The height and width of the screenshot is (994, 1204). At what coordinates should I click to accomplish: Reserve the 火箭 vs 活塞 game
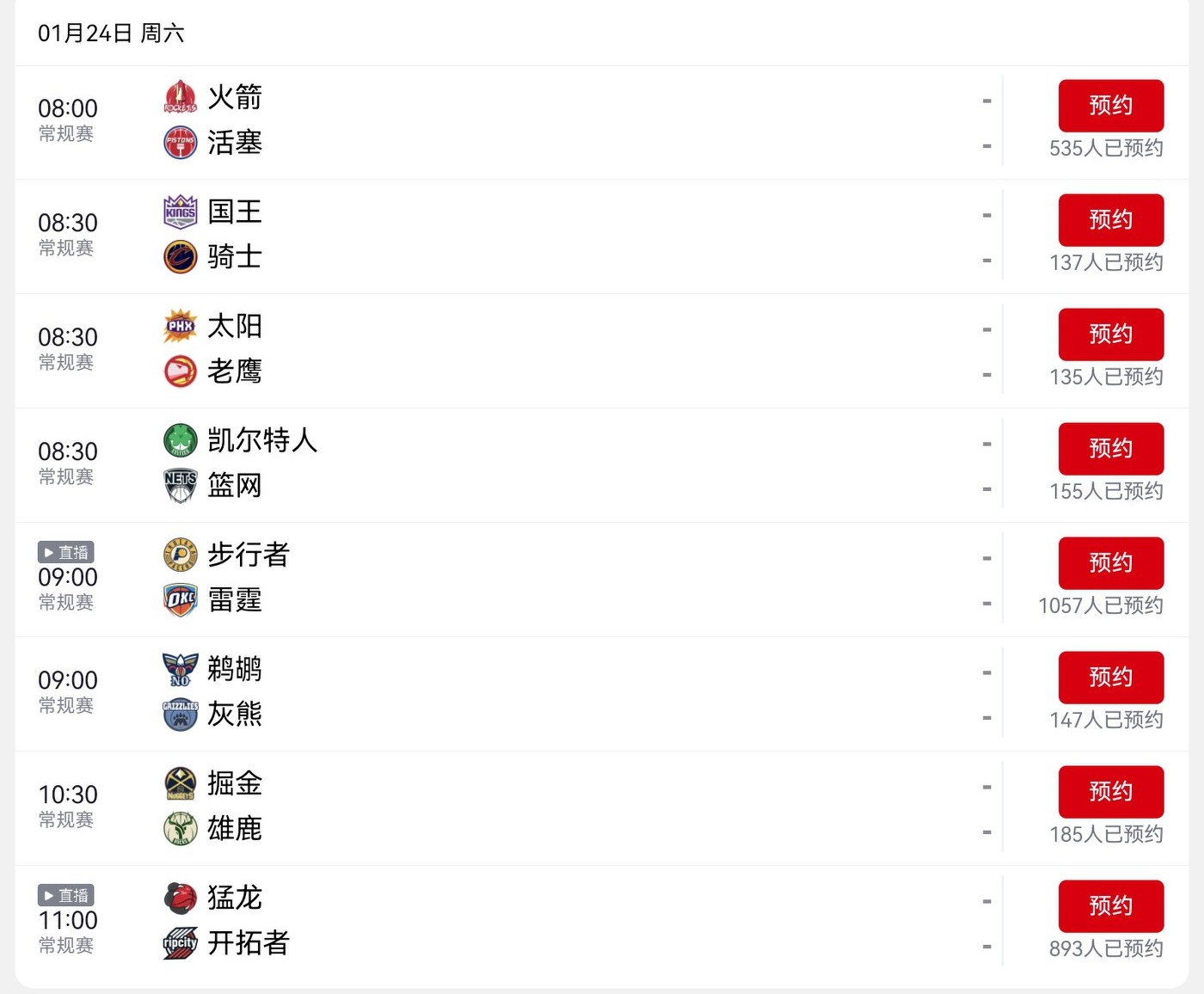1110,106
